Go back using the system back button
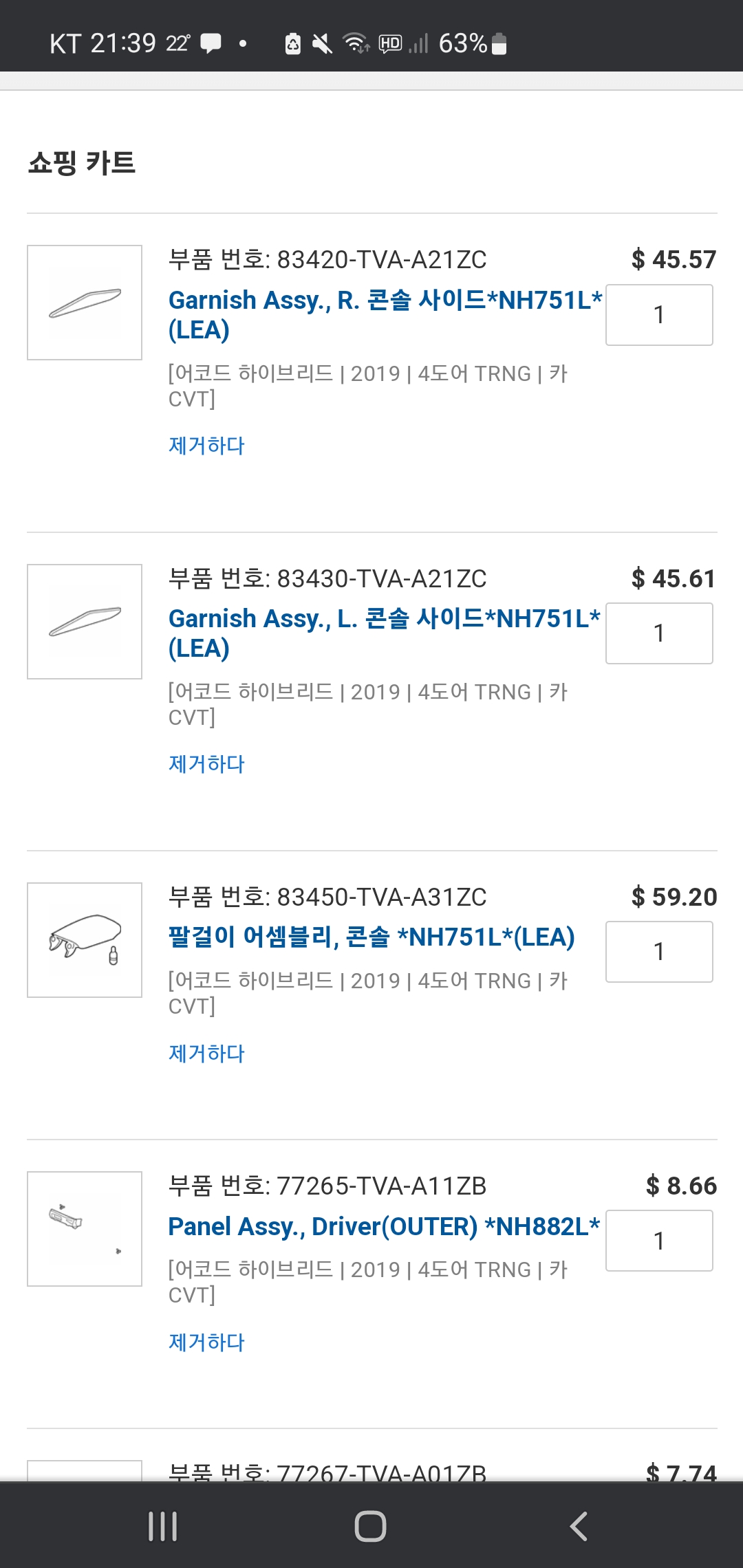The image size is (743, 1568). pyautogui.click(x=579, y=1526)
